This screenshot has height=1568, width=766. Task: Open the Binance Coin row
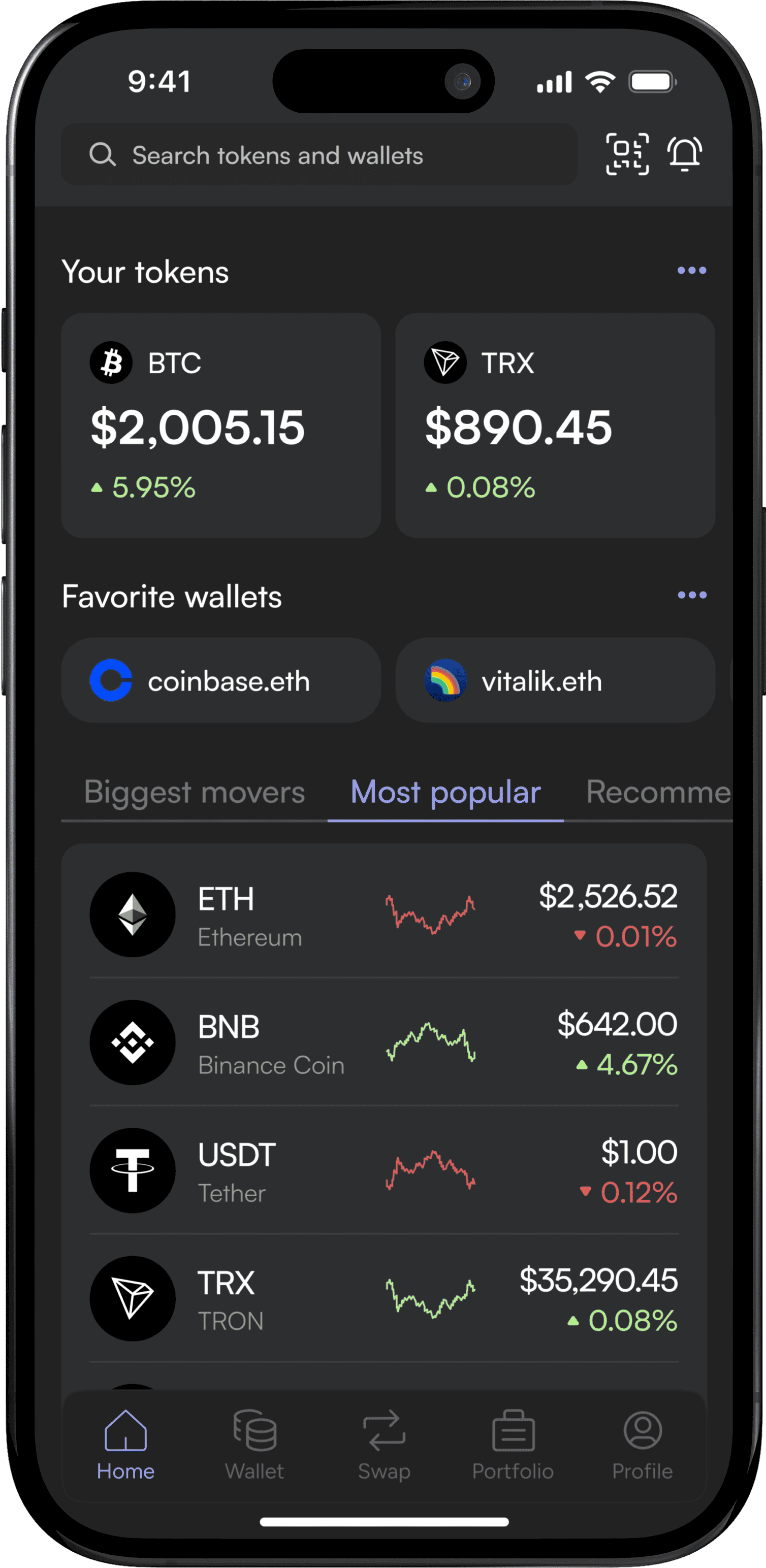384,1042
